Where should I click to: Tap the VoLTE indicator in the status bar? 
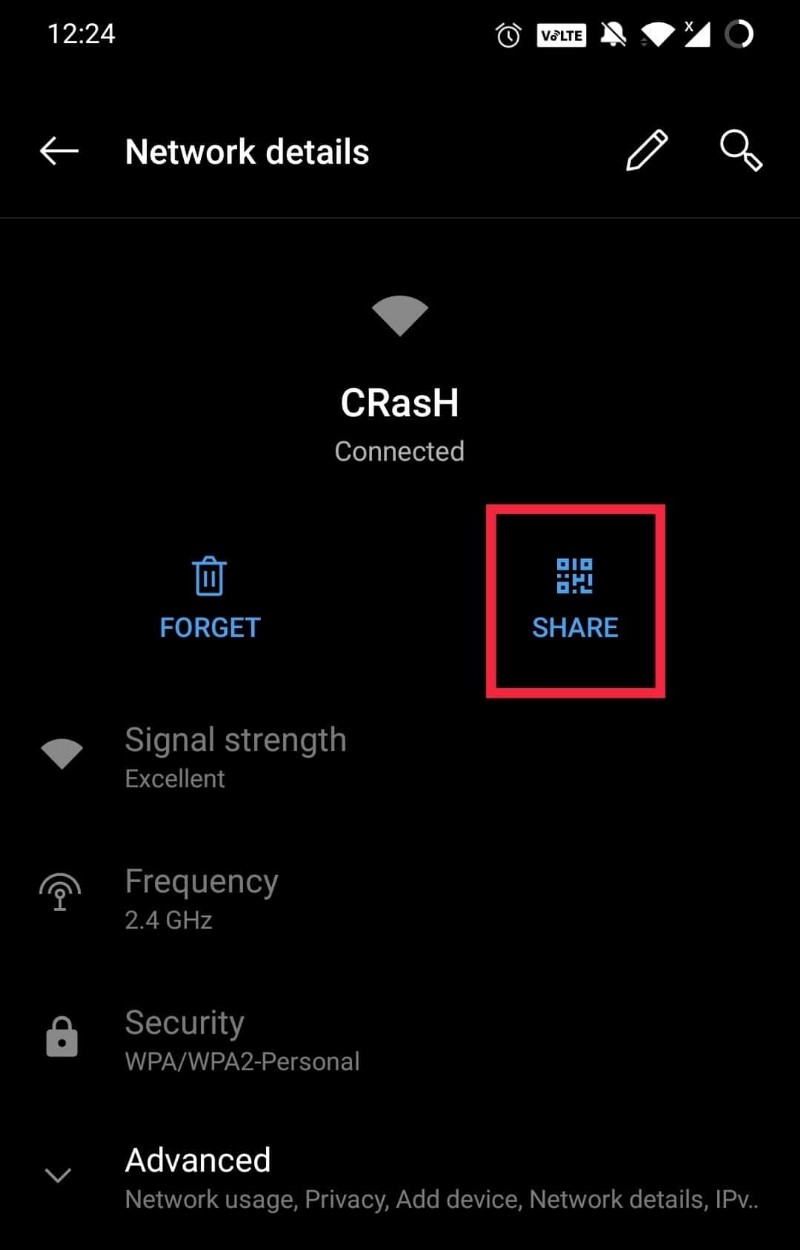[x=561, y=35]
